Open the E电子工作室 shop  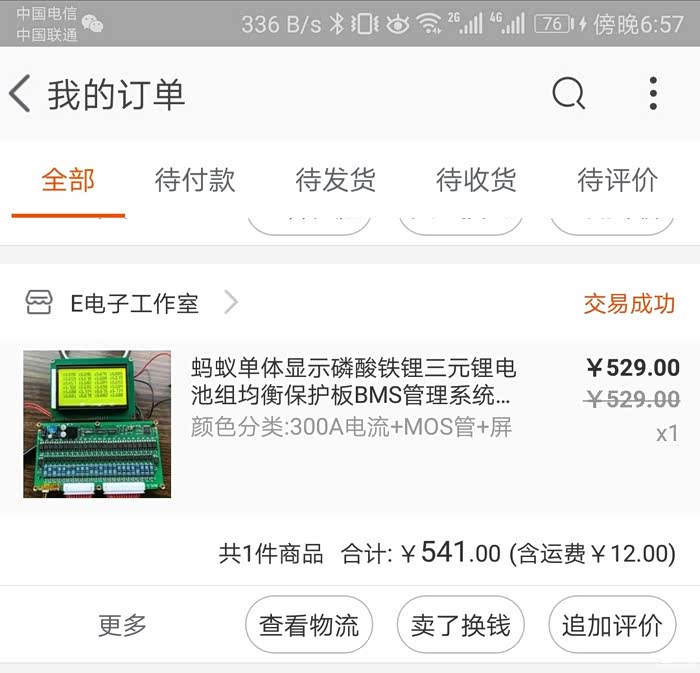(x=134, y=304)
